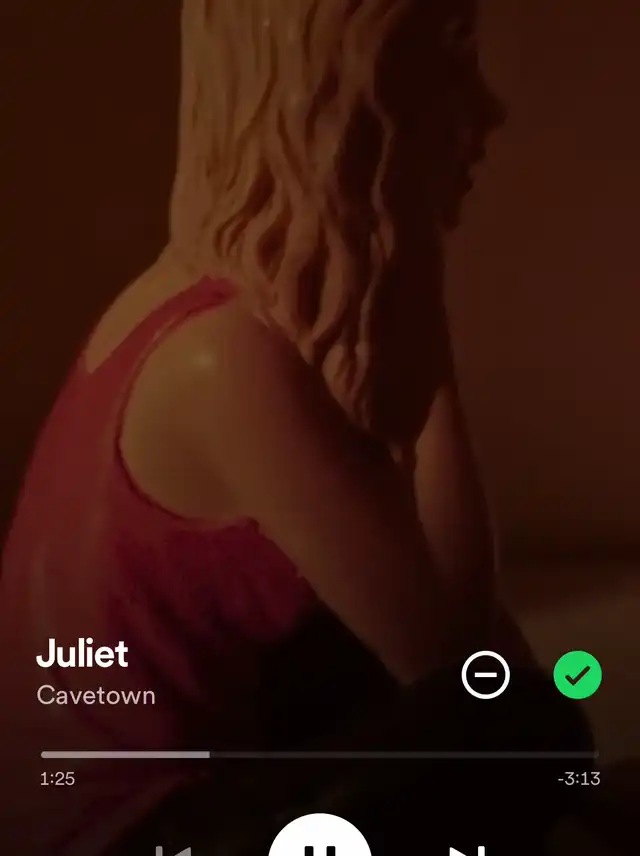Tap the green checkmark to manage saved song

(577, 676)
